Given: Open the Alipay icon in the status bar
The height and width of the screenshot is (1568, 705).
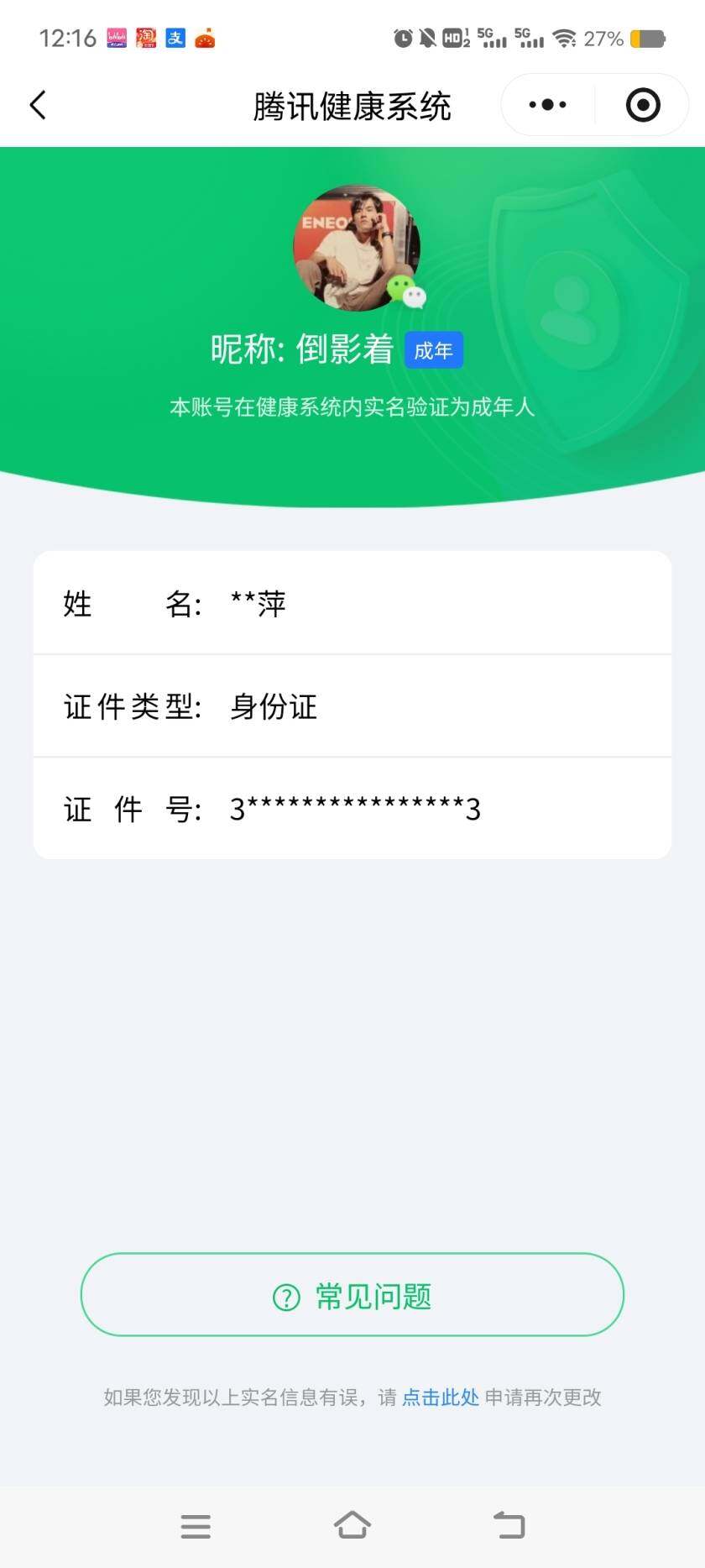Looking at the screenshot, I should (x=174, y=37).
